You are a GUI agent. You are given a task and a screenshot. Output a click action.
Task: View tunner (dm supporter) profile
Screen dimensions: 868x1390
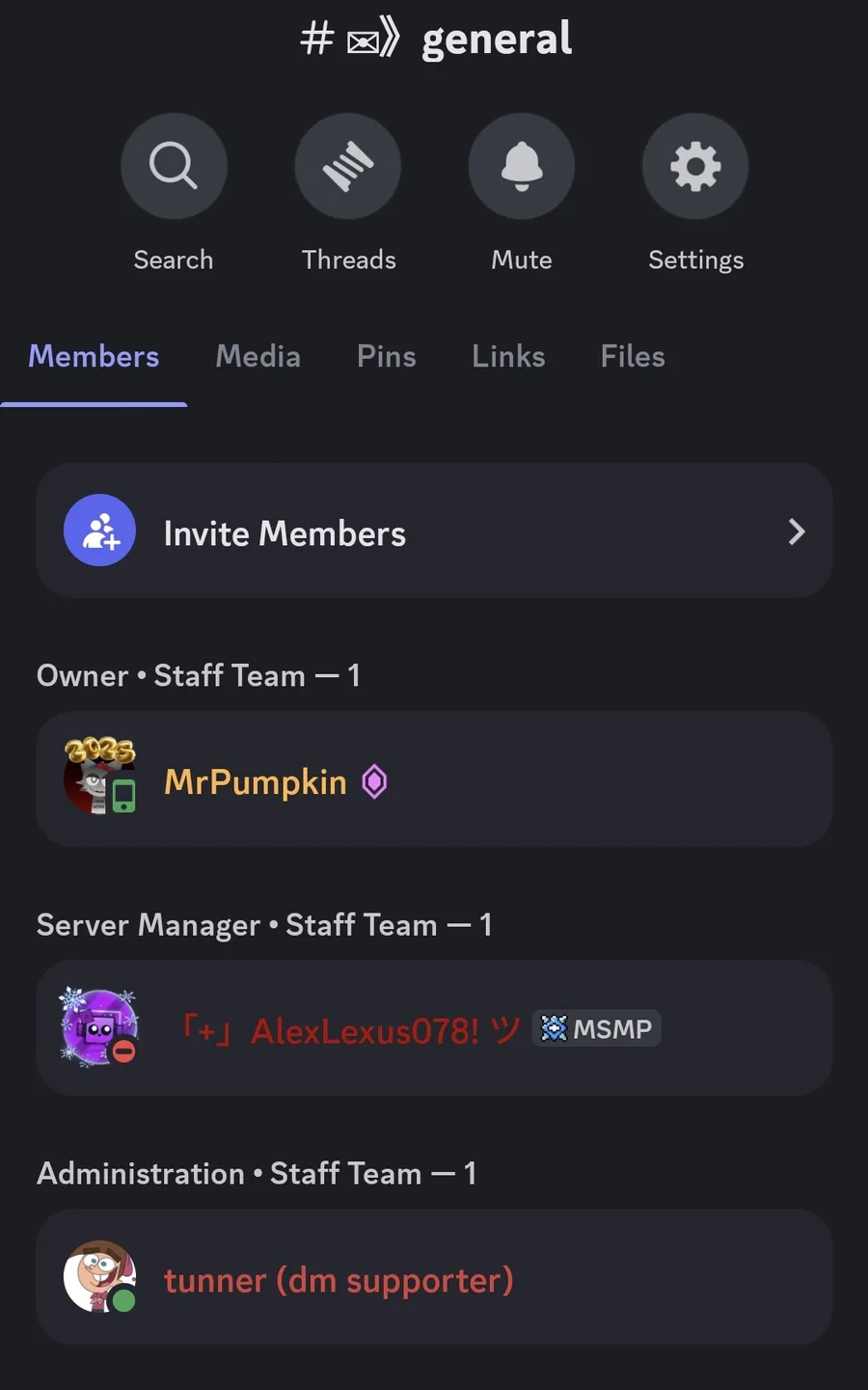[434, 1277]
